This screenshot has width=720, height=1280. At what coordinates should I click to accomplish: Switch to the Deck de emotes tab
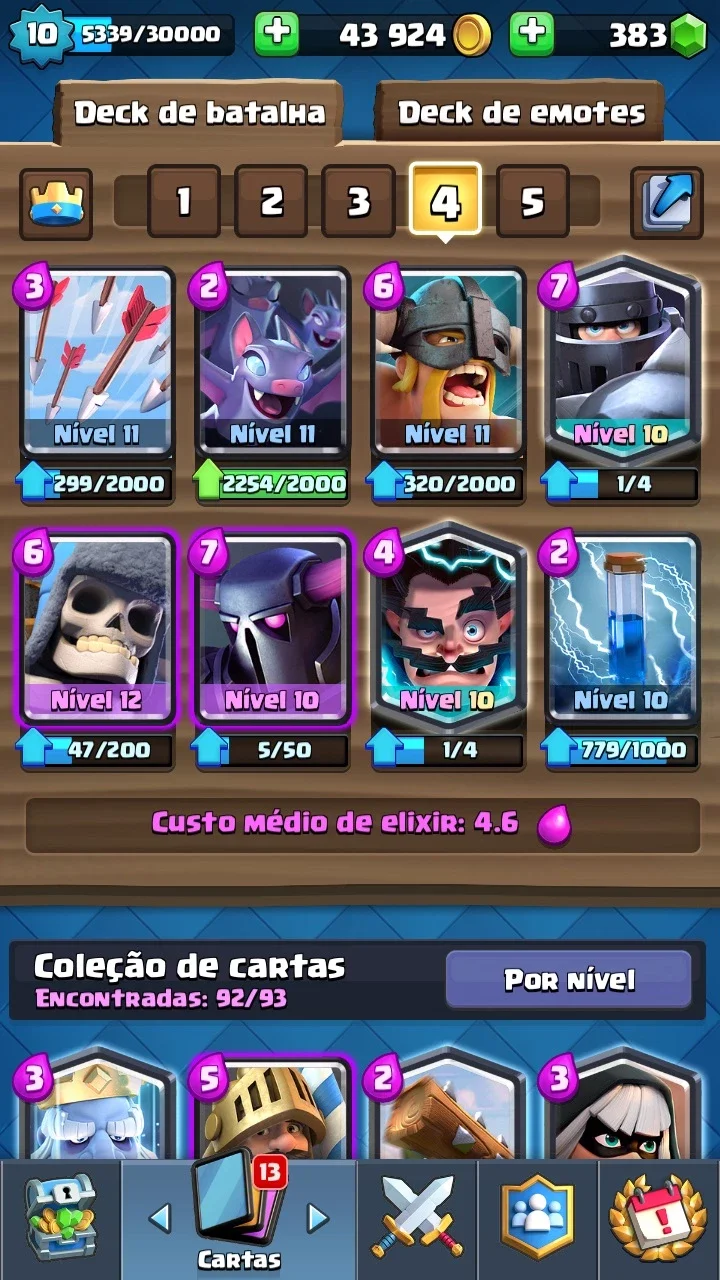point(521,112)
